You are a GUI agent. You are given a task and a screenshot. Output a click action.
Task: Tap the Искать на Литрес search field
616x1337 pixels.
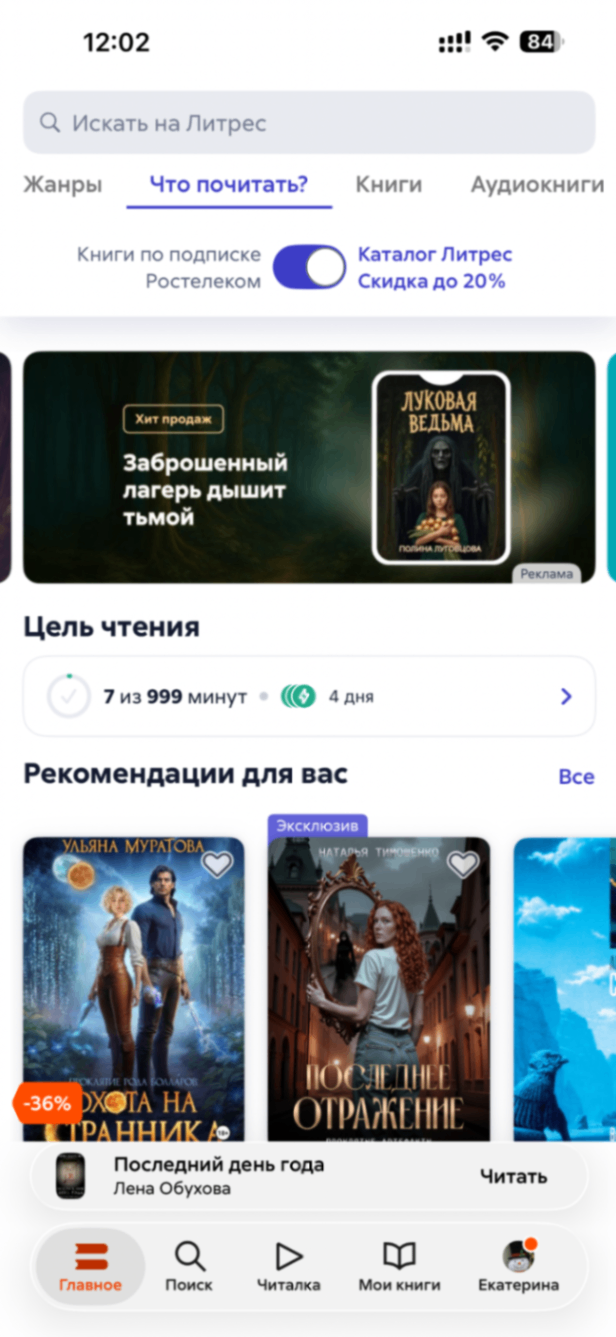[308, 123]
